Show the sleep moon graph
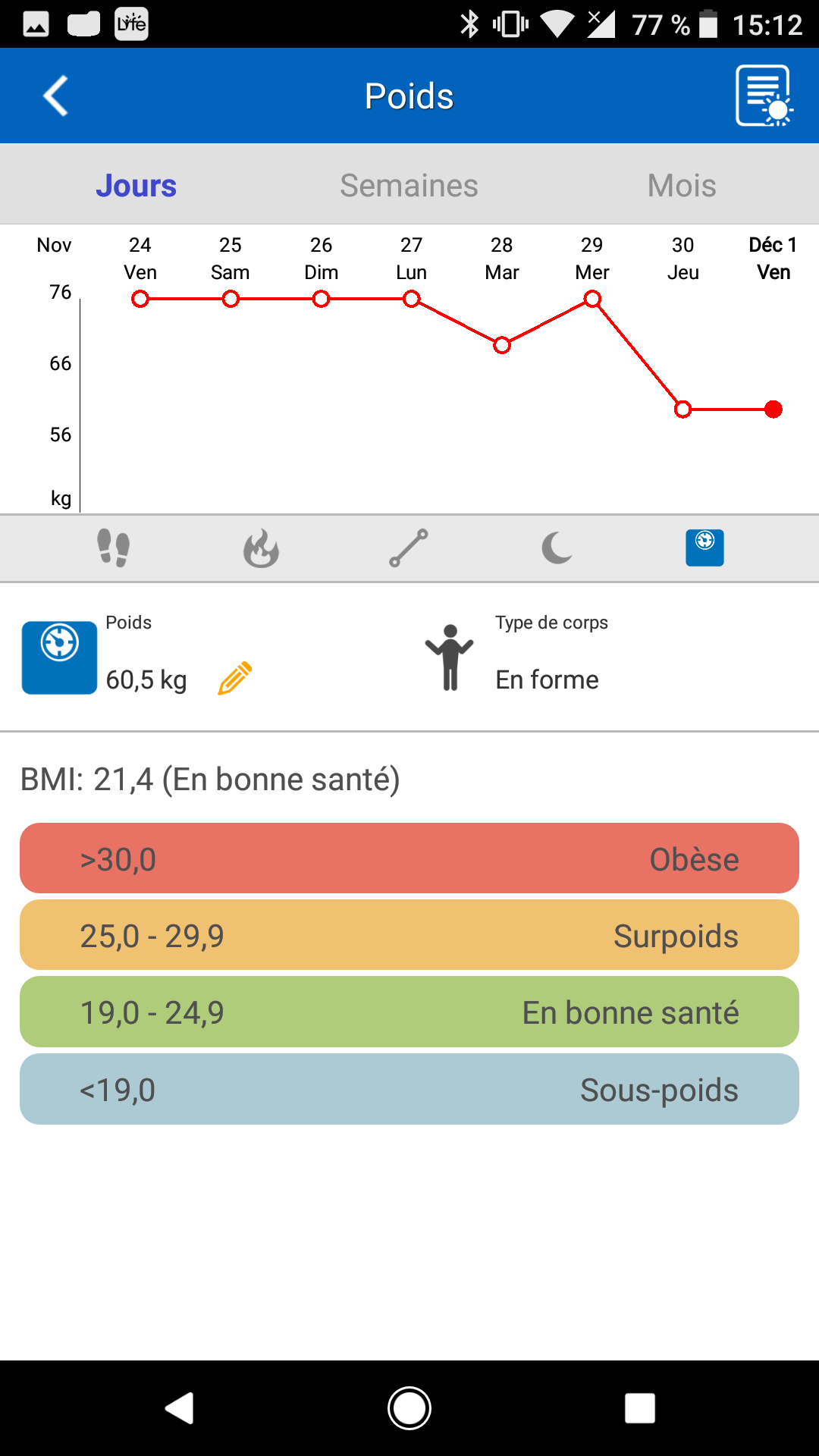 click(557, 548)
